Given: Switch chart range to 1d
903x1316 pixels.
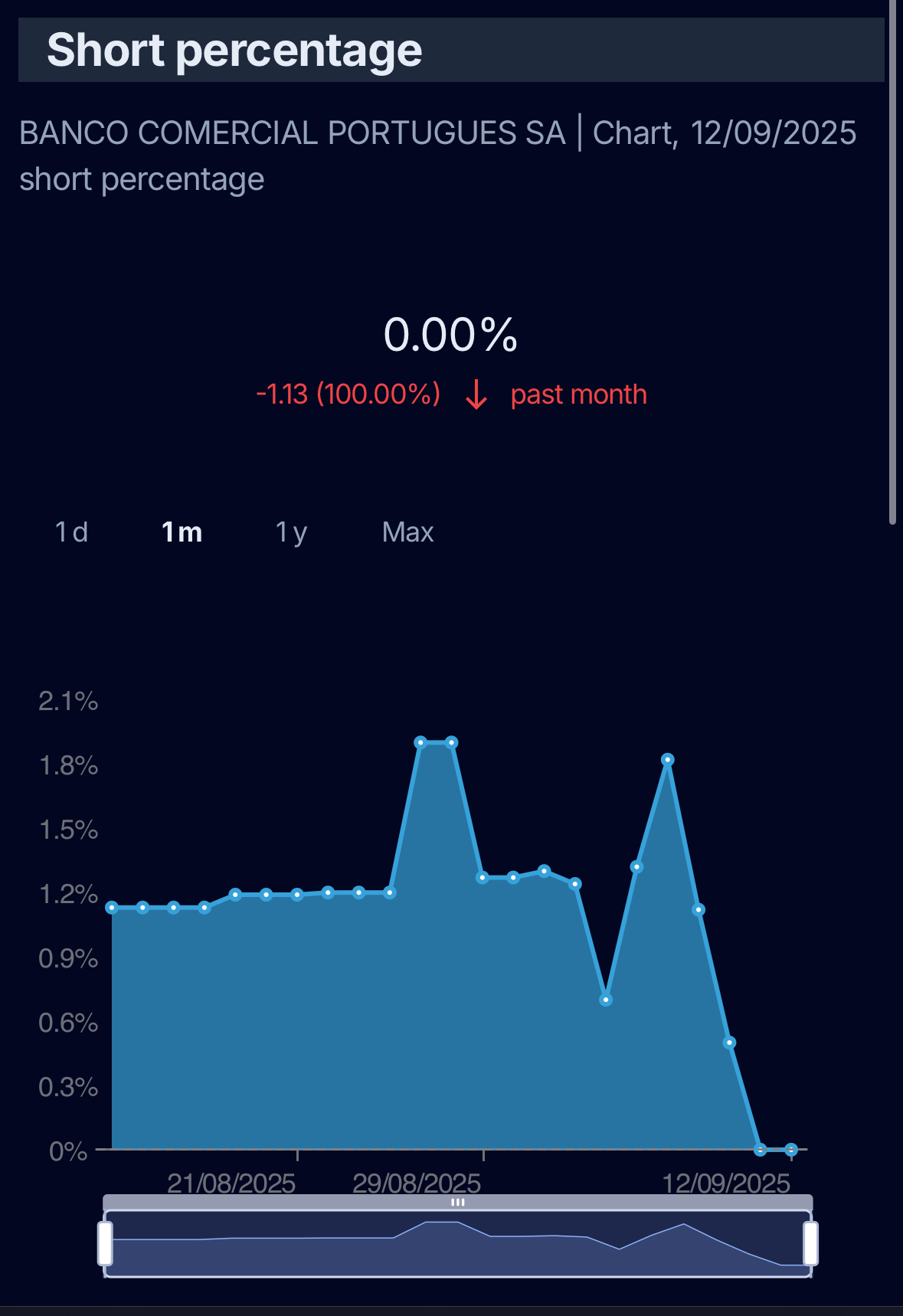Looking at the screenshot, I should (x=71, y=532).
